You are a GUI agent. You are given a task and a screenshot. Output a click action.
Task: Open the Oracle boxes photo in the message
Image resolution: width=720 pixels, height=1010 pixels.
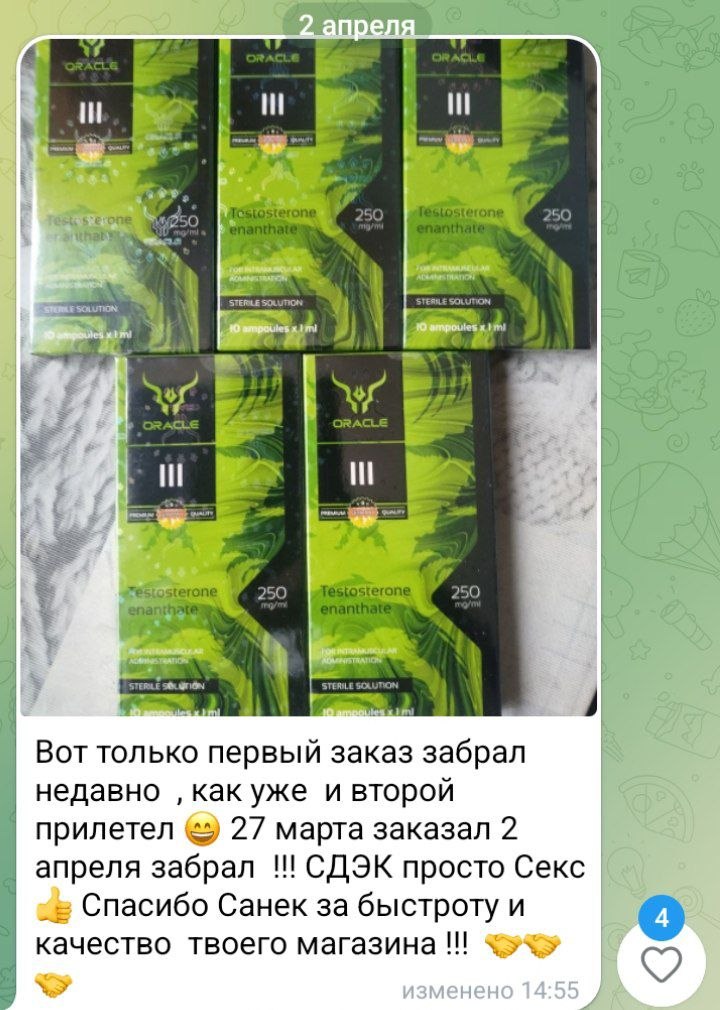click(x=308, y=380)
